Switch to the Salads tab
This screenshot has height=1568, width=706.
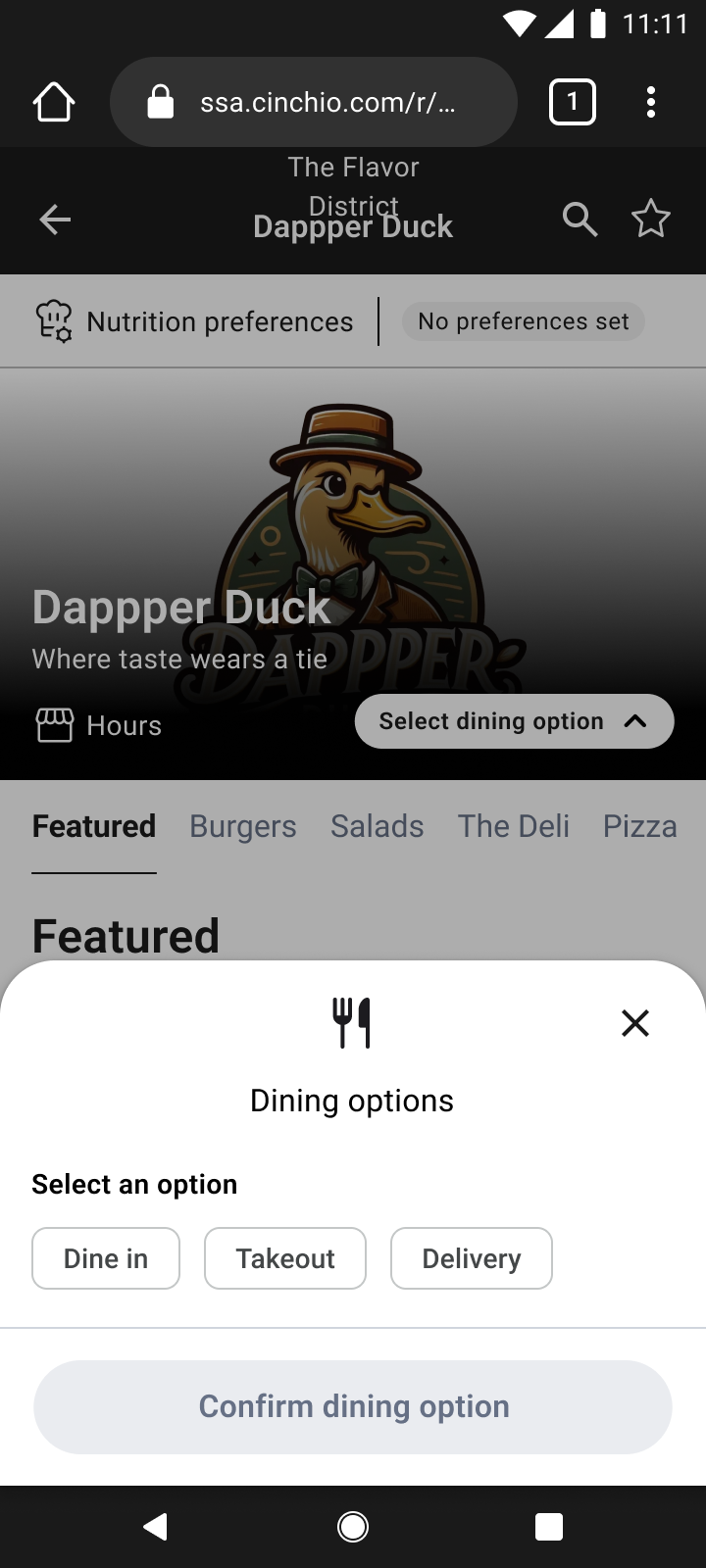pos(378,826)
